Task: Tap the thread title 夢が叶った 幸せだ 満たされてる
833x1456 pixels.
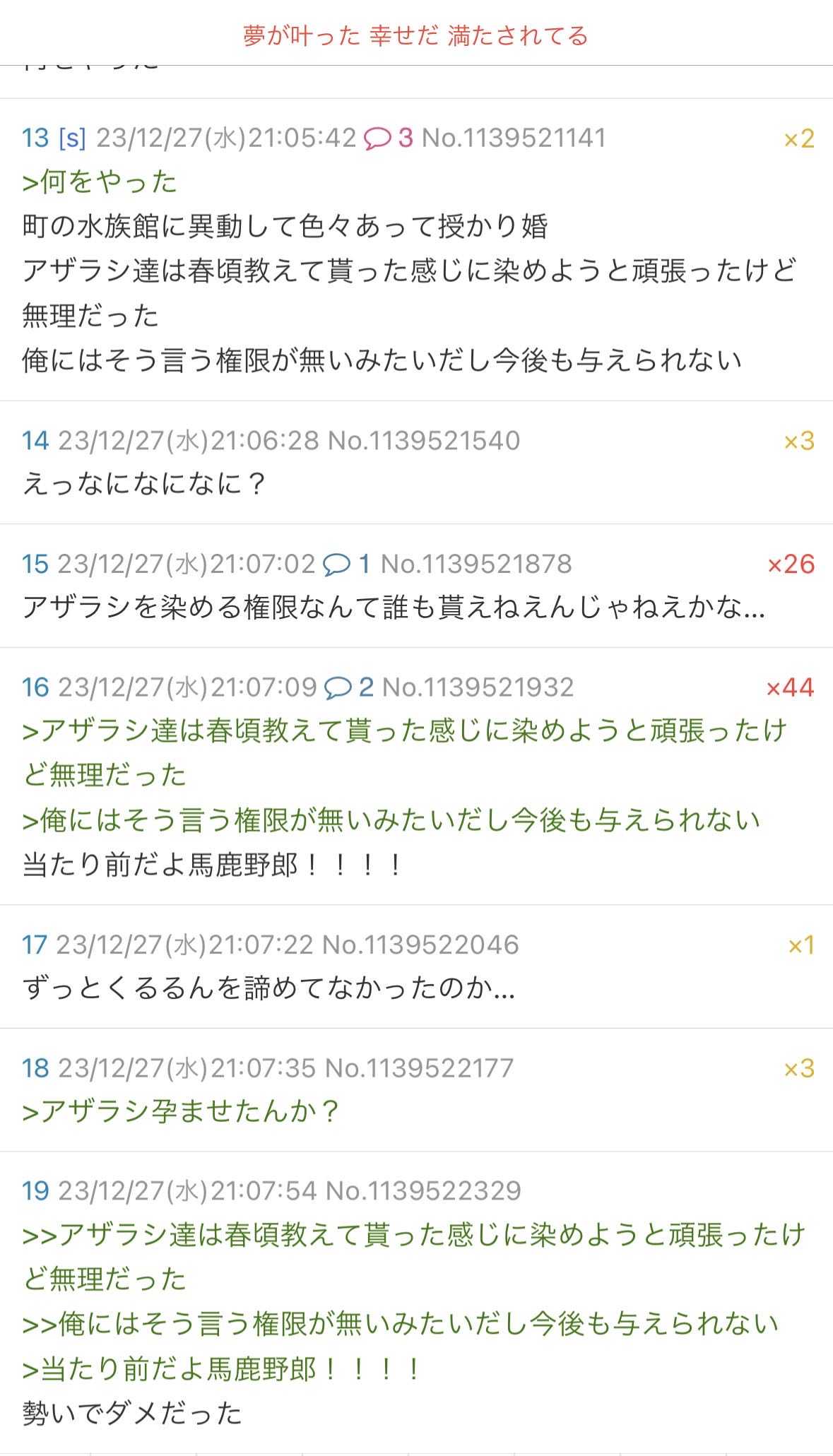Action: tap(415, 35)
